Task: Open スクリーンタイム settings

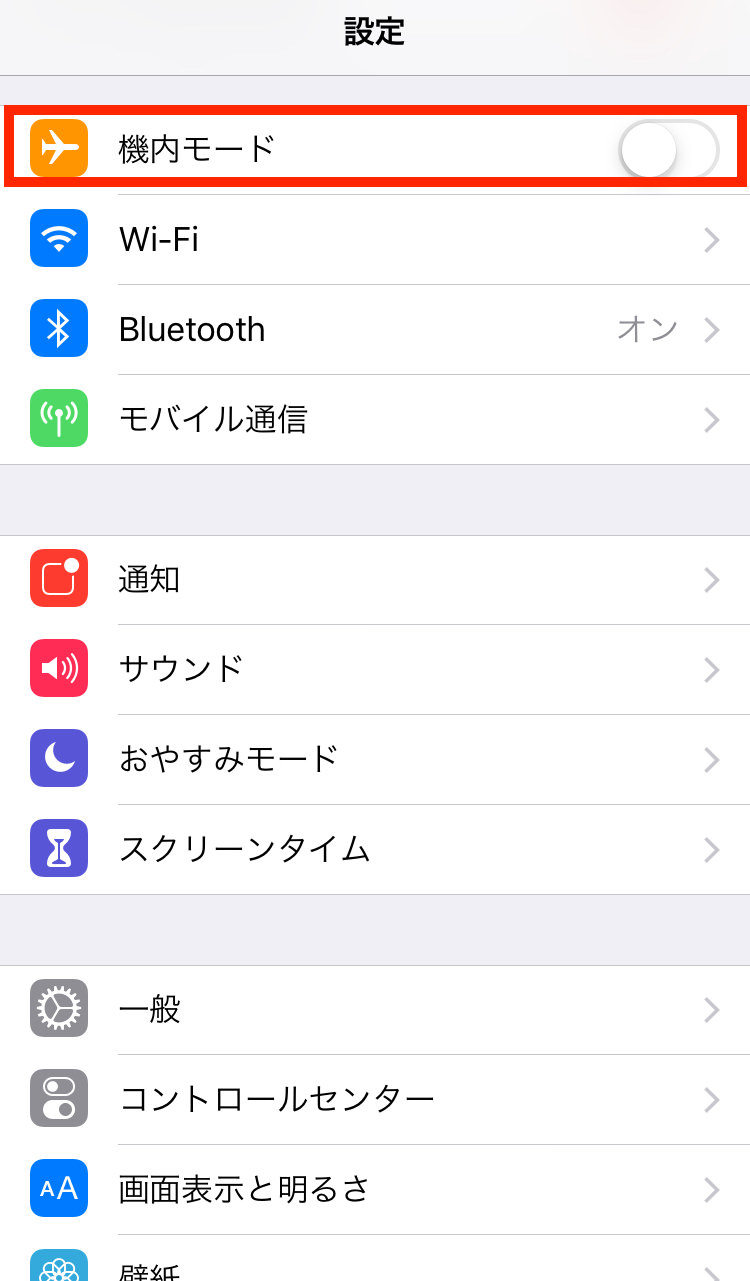Action: point(375,849)
